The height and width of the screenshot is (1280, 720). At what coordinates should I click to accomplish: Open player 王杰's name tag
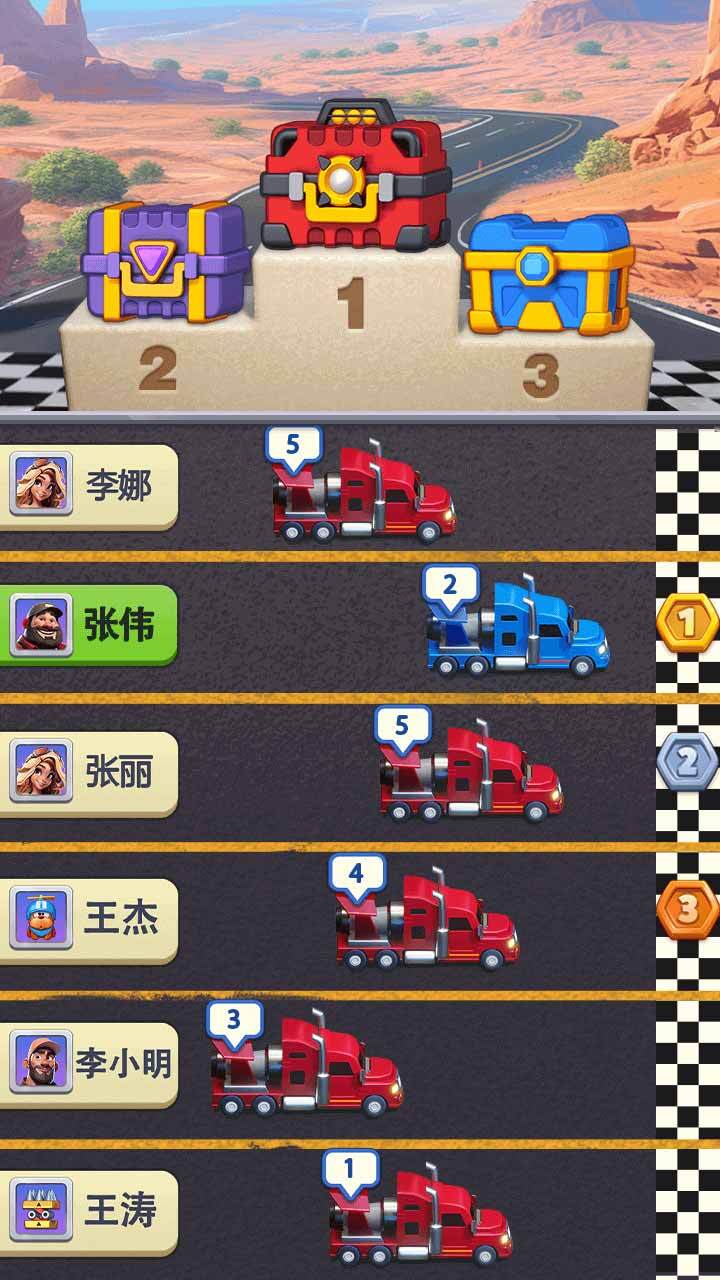coord(88,920)
